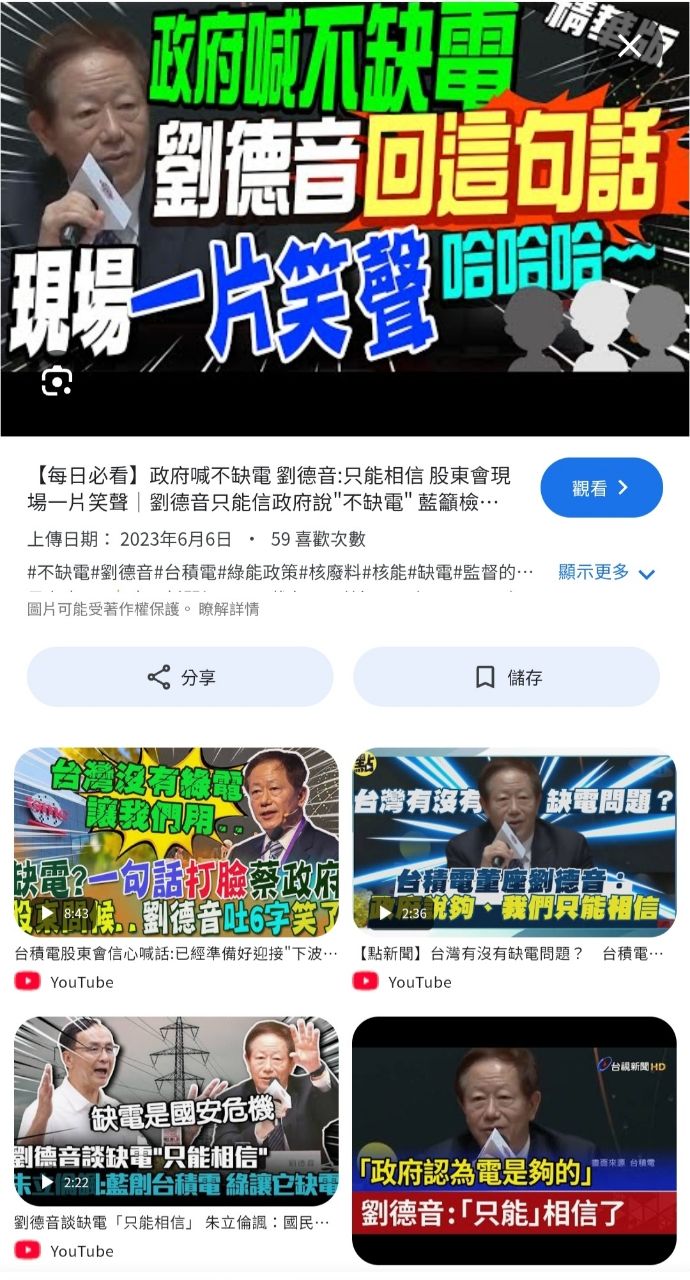Viewport: 690px width, 1280px height.
Task: Close the image preview with the X
Action: point(630,46)
